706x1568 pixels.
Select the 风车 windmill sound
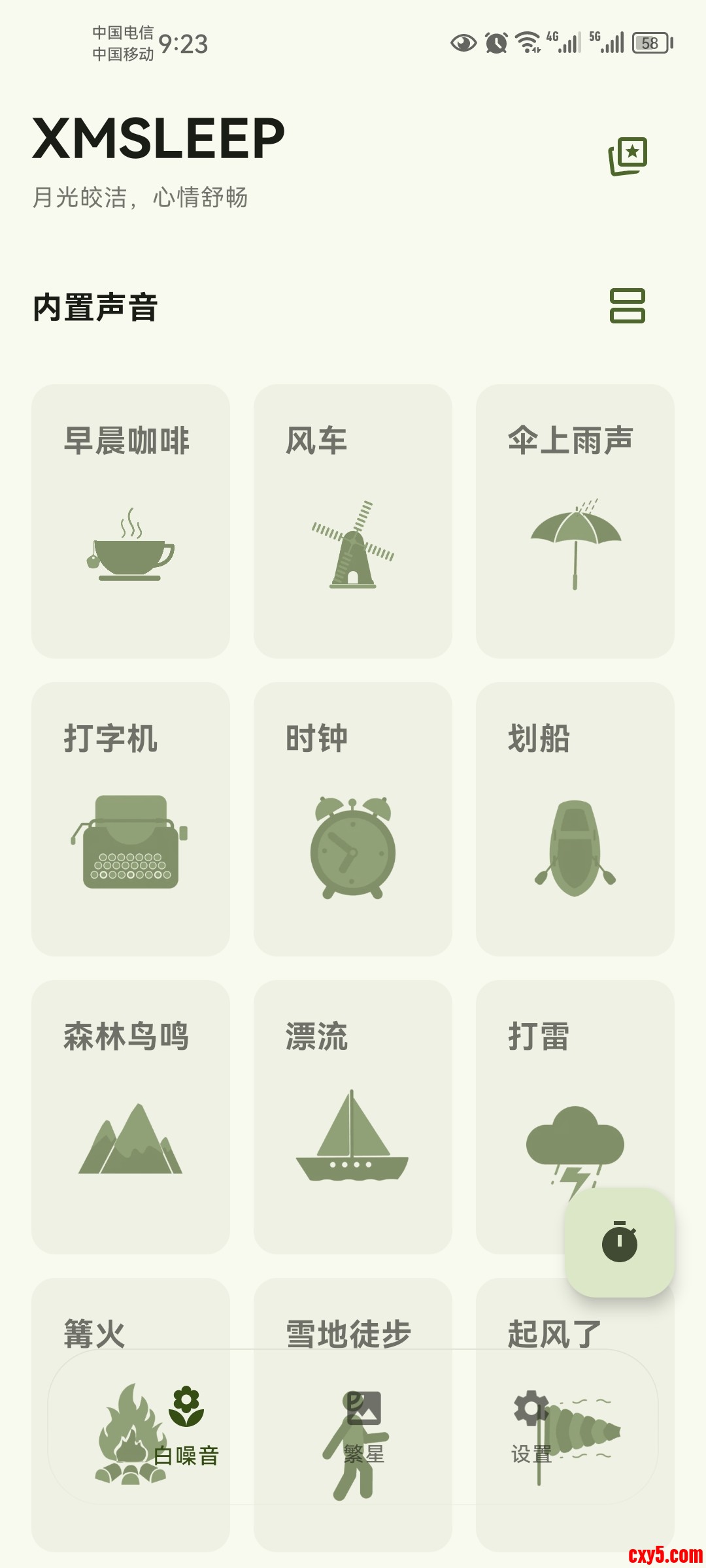tap(353, 521)
